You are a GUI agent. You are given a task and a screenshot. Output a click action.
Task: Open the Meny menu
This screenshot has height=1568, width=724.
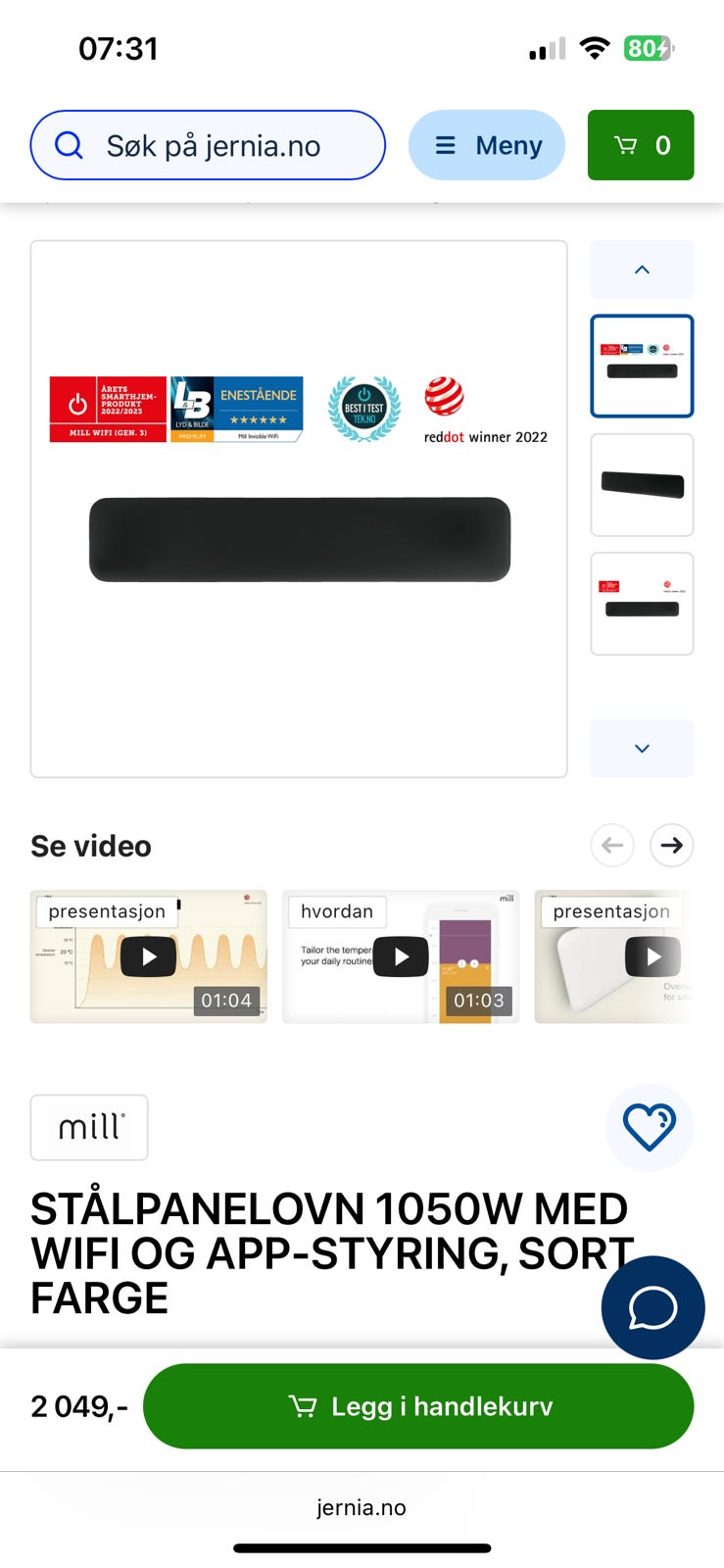[x=487, y=145]
